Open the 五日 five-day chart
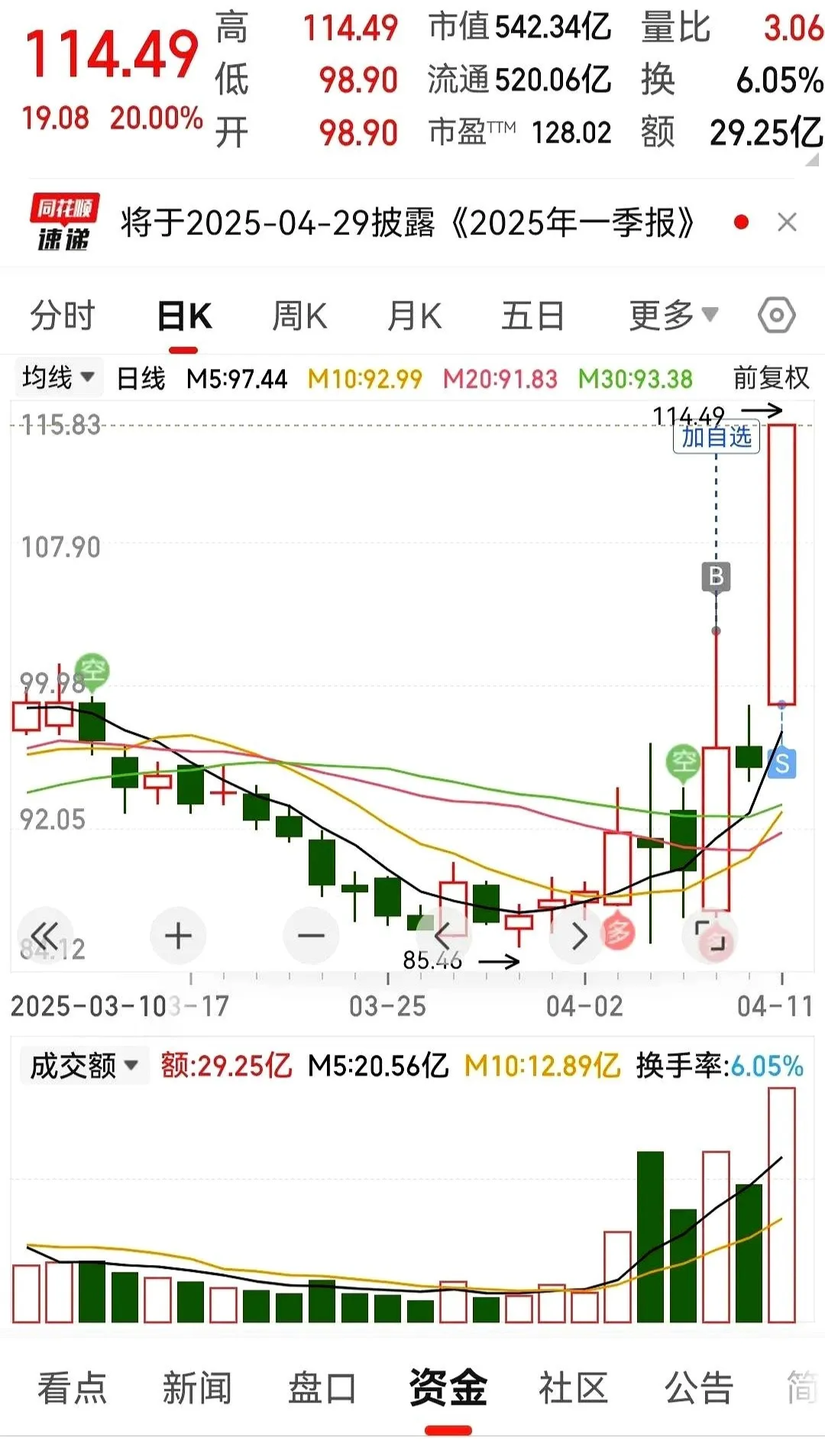 coord(532,315)
